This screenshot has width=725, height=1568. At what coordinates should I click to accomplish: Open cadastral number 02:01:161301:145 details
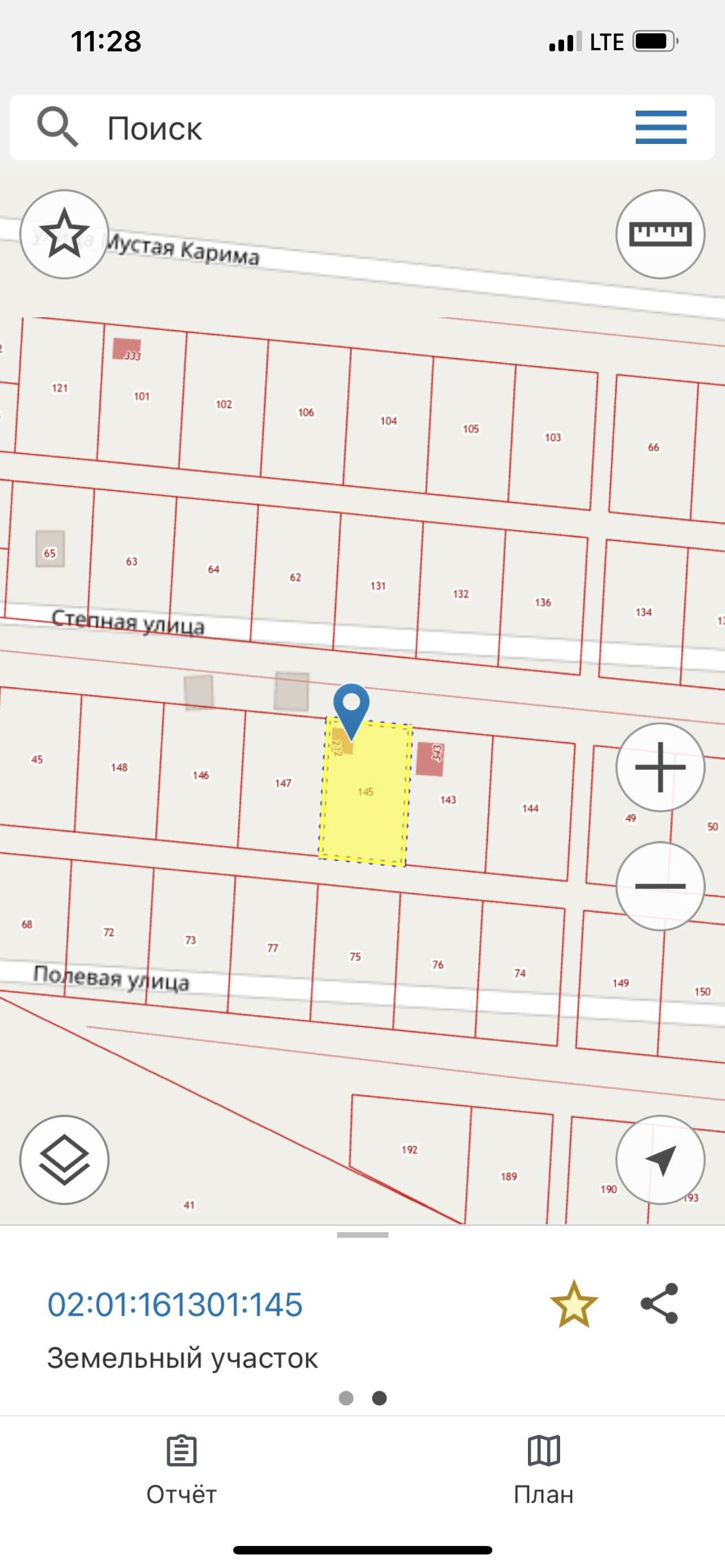(x=174, y=1304)
